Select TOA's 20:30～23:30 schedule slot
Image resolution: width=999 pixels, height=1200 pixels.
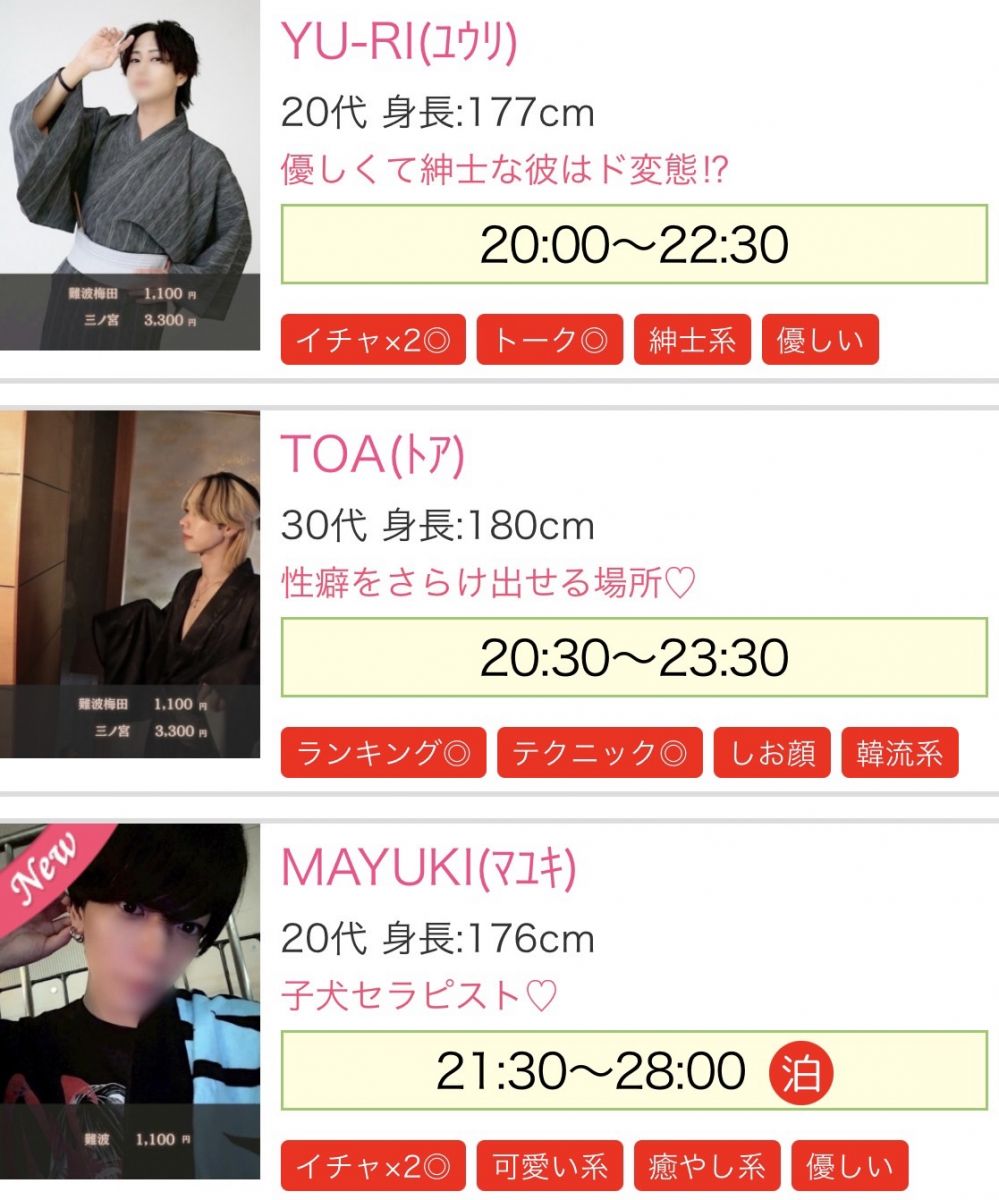click(x=634, y=657)
